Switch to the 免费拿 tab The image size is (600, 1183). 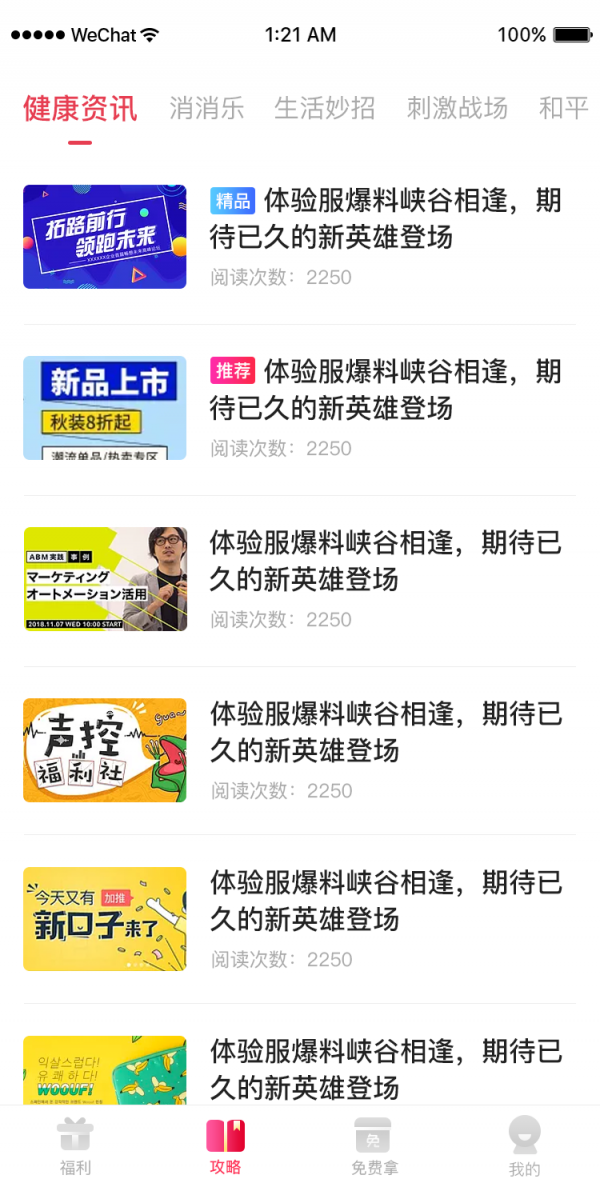[x=373, y=1146]
